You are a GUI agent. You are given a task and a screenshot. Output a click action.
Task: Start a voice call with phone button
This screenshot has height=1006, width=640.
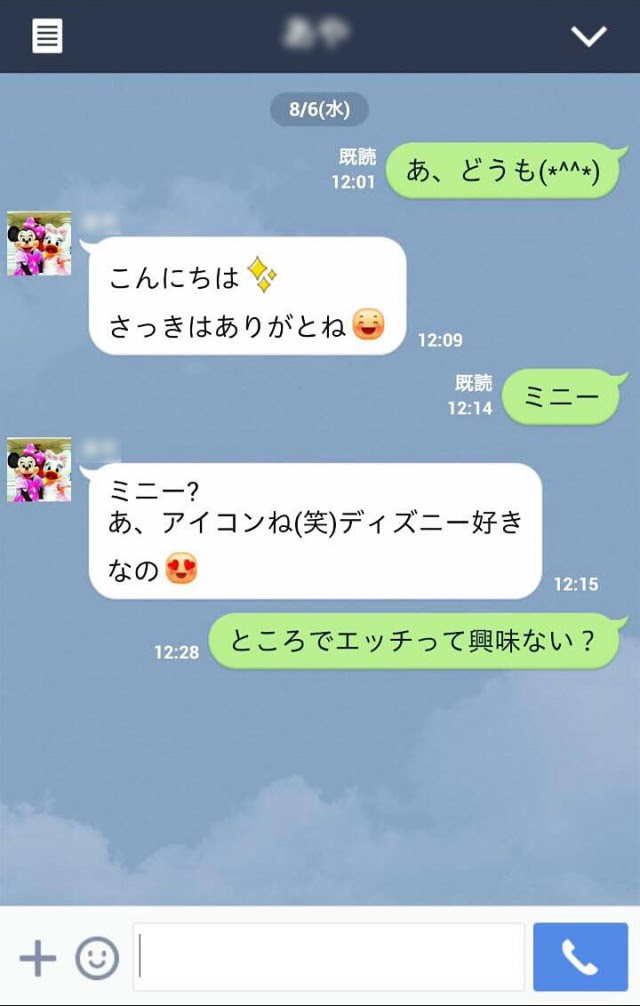click(580, 957)
